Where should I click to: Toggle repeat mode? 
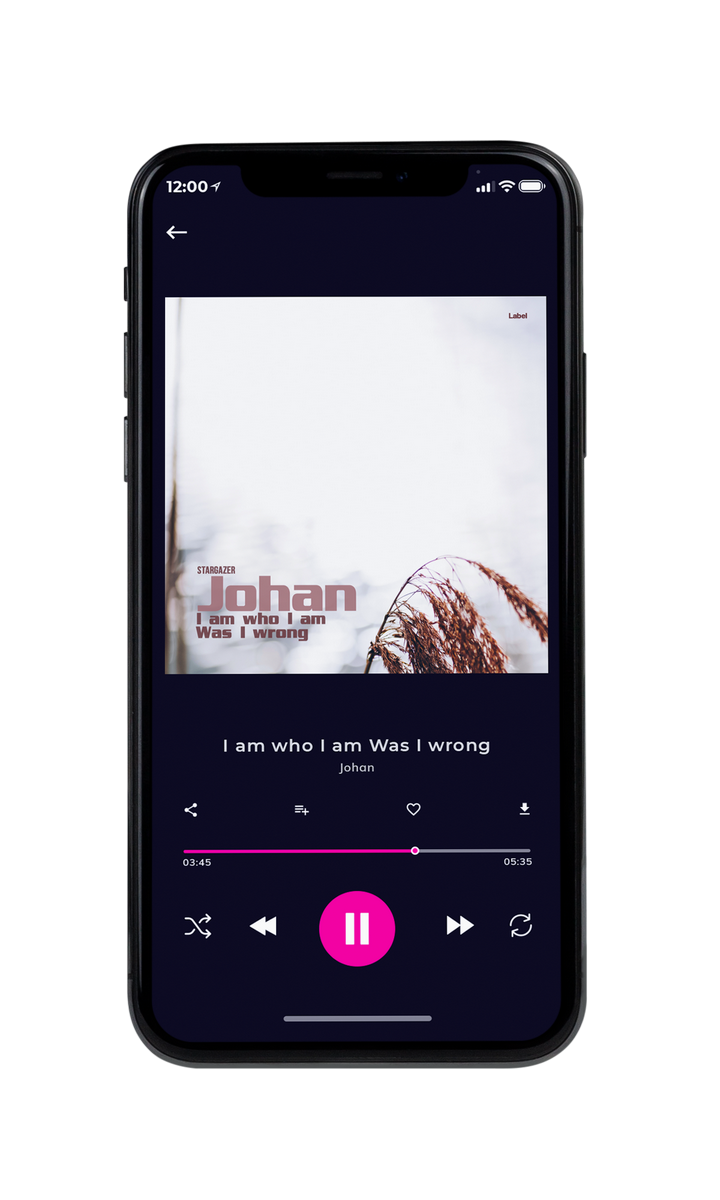[521, 926]
